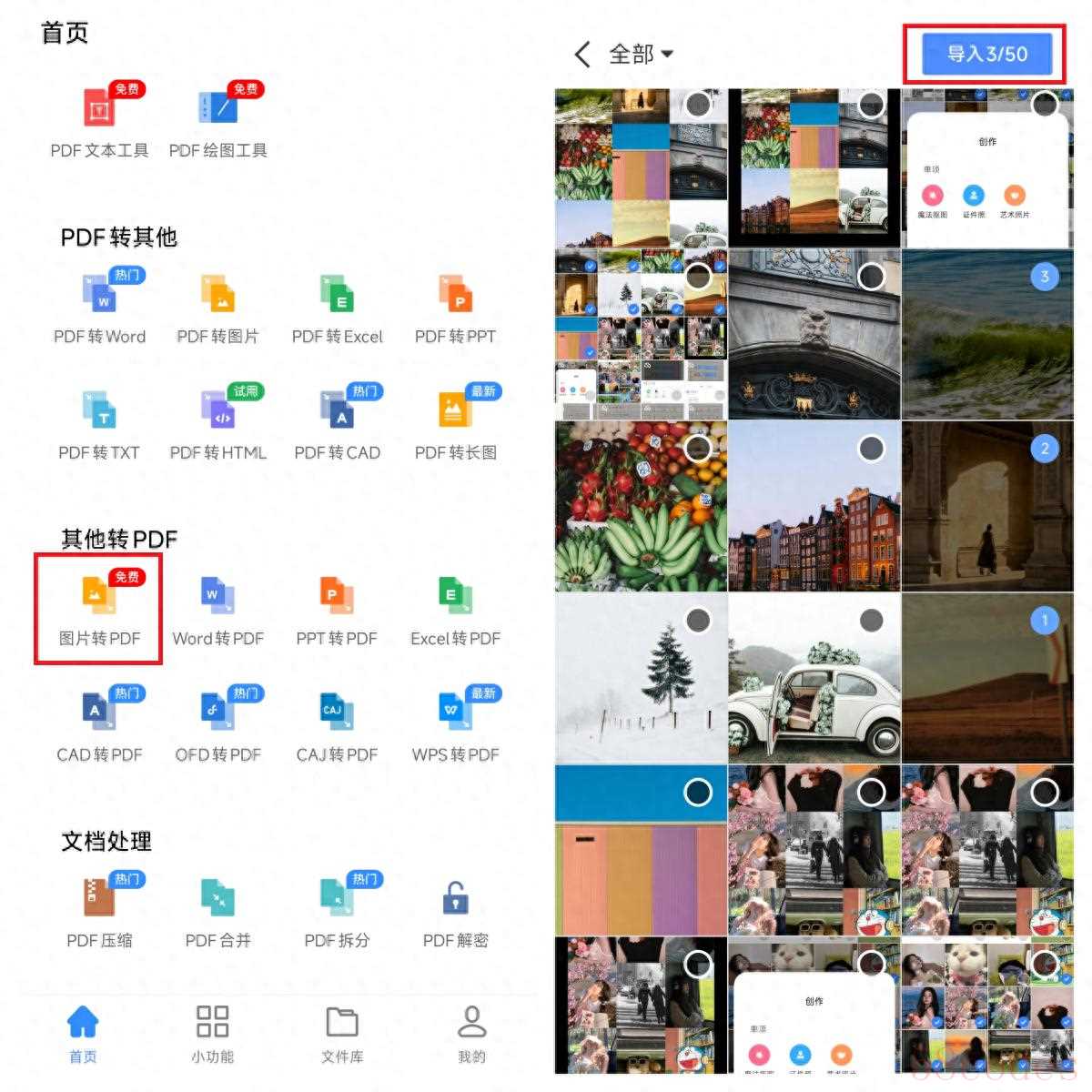Viewport: 1092px width, 1092px height.
Task: Launch PDF转Excel tool
Action: point(337,308)
